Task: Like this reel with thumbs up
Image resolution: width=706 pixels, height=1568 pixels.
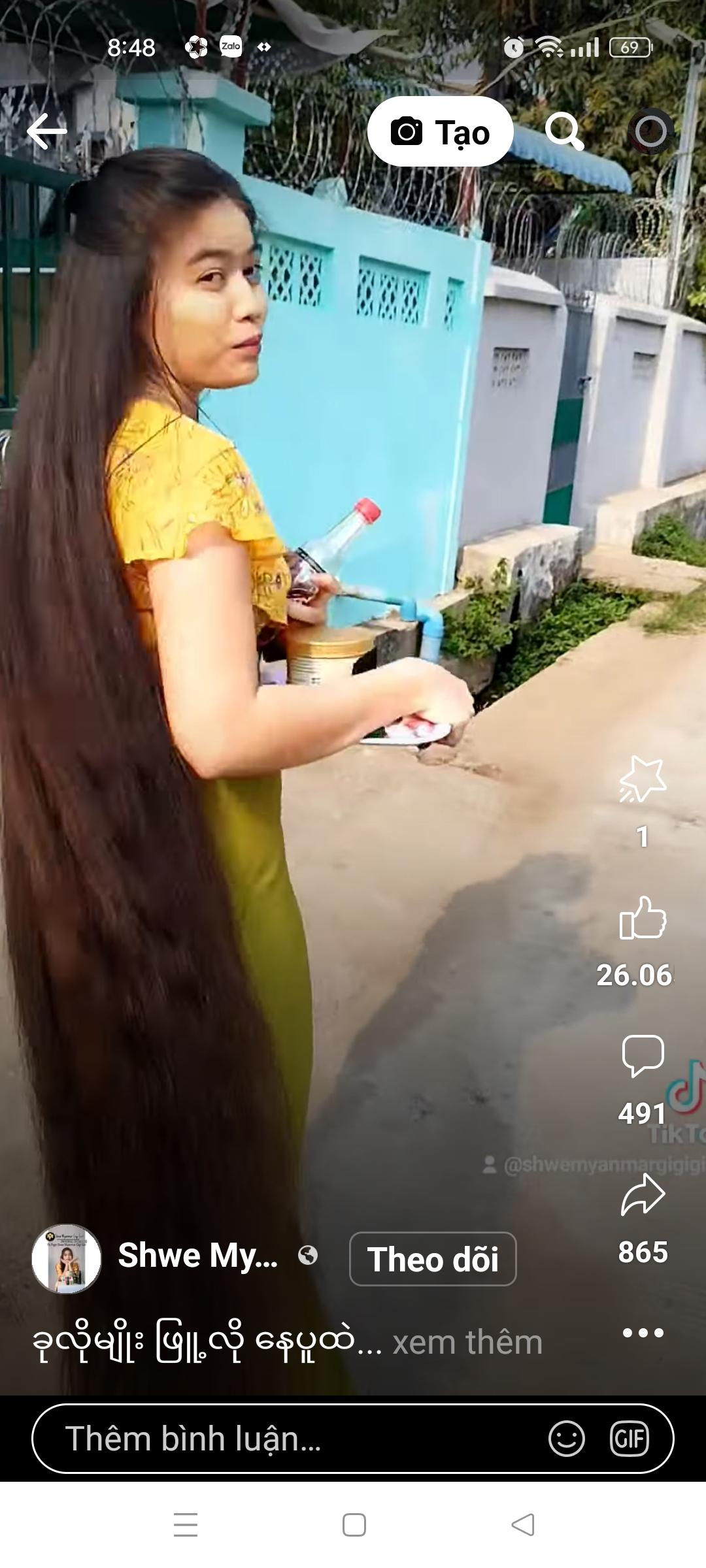Action: pyautogui.click(x=643, y=918)
